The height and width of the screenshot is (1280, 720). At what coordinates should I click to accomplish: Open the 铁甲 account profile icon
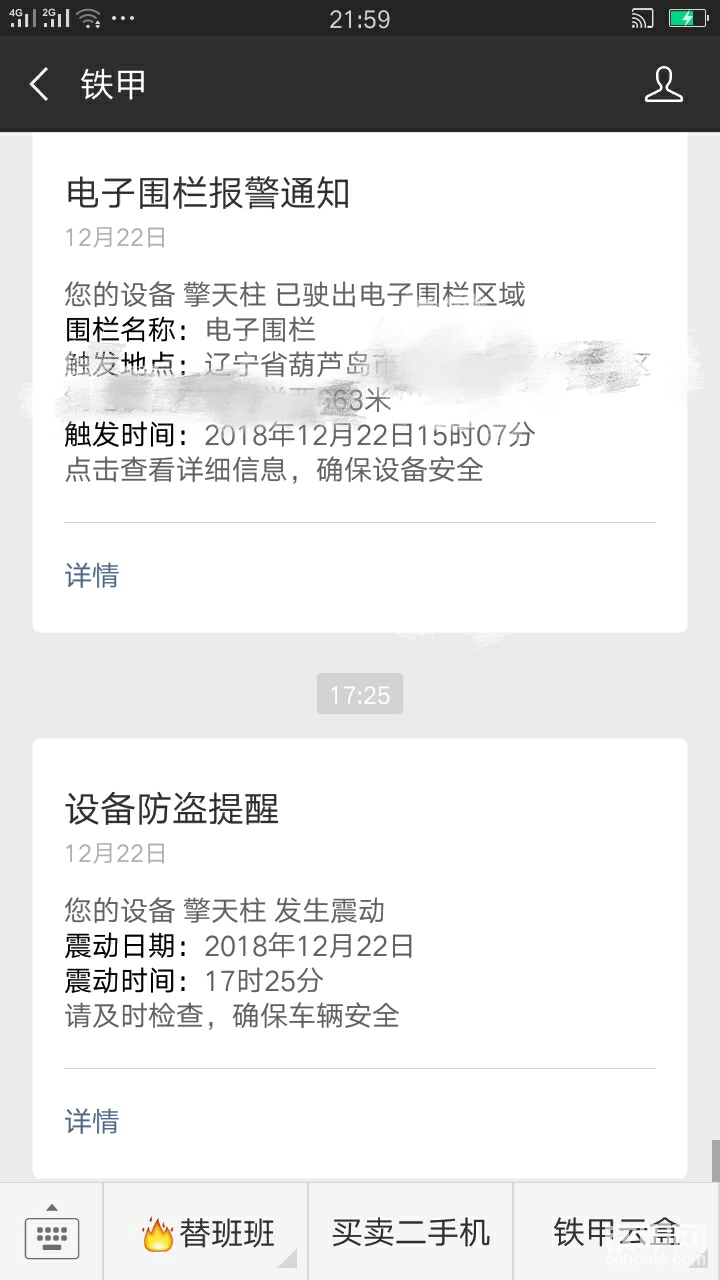(x=663, y=85)
